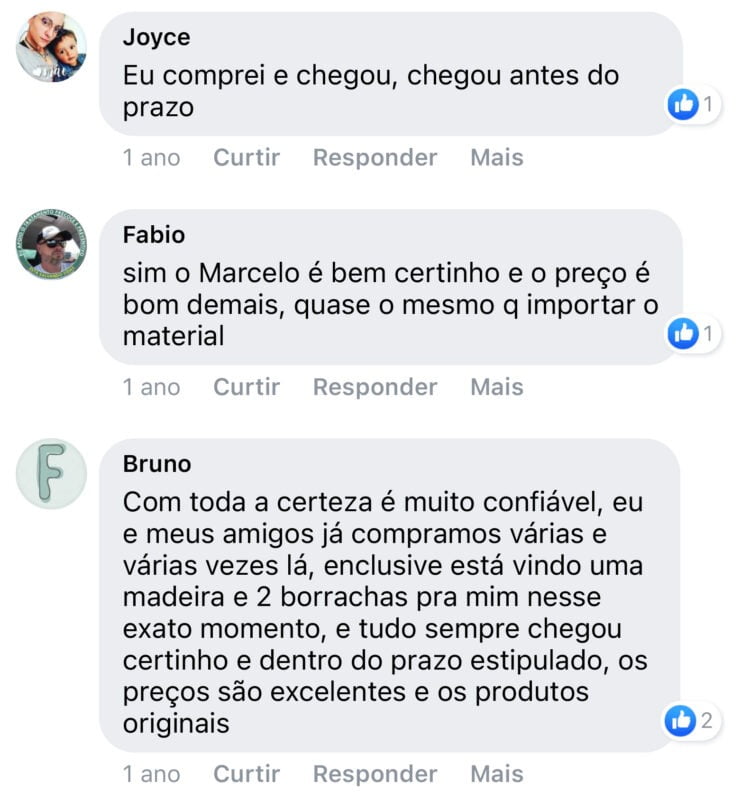View reactions on Joyce's comment

(694, 103)
